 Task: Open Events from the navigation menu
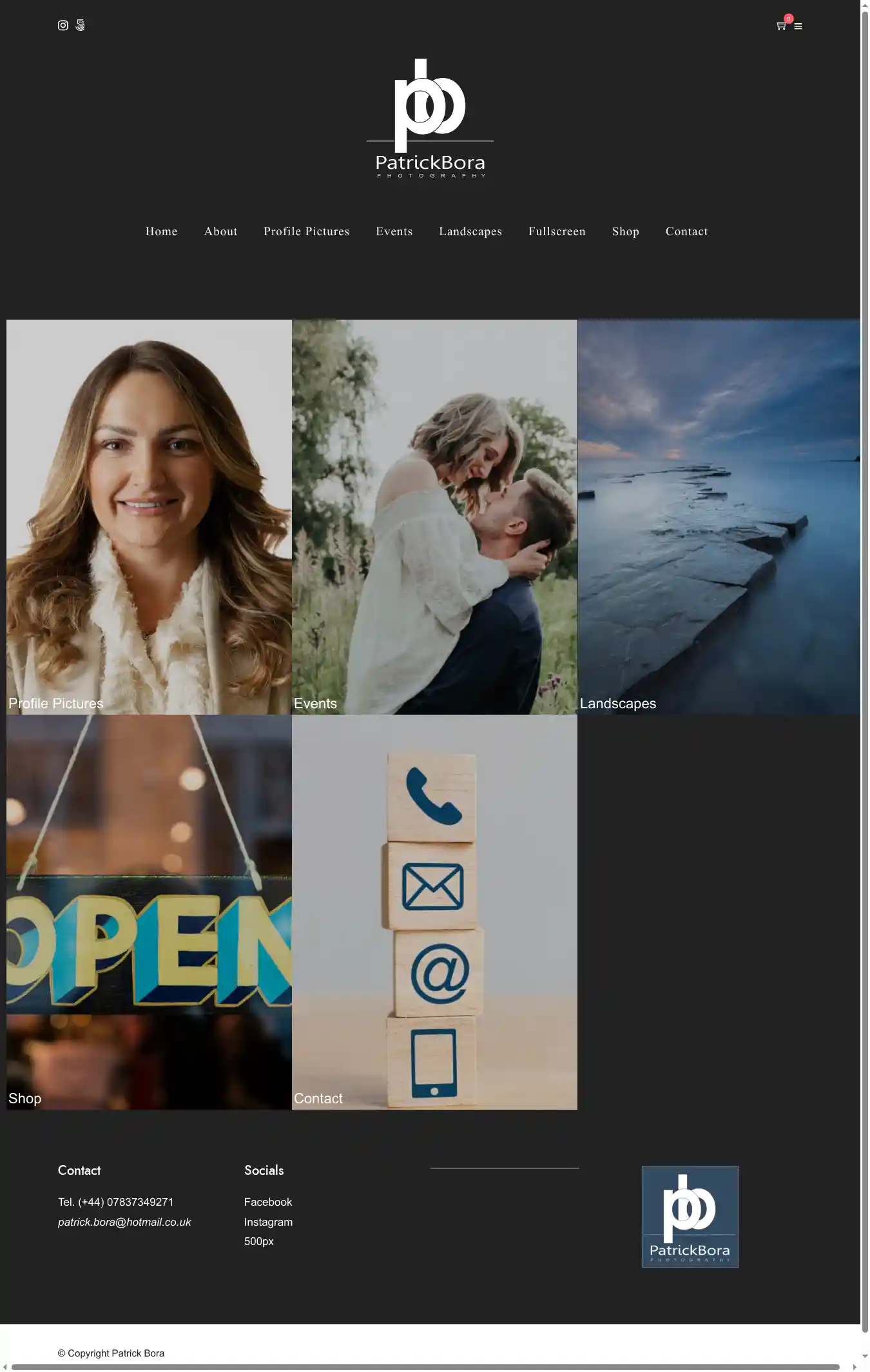(394, 231)
